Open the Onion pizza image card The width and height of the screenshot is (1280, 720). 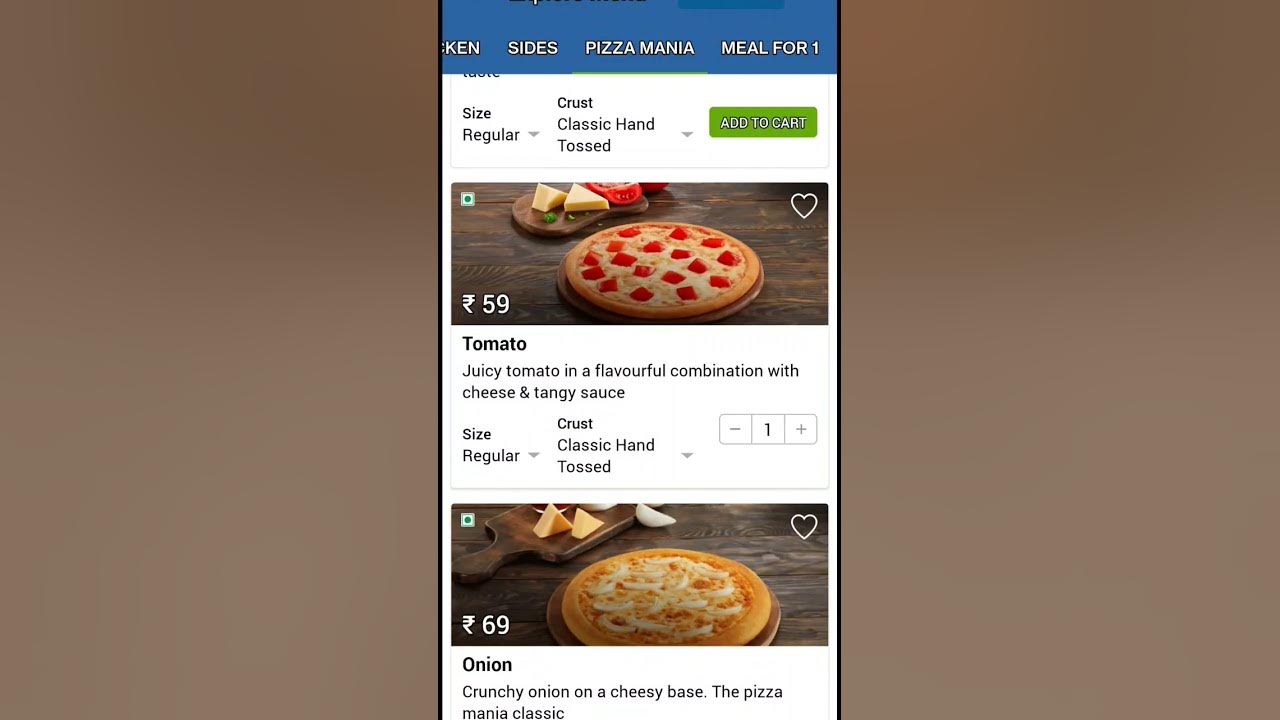tap(639, 575)
